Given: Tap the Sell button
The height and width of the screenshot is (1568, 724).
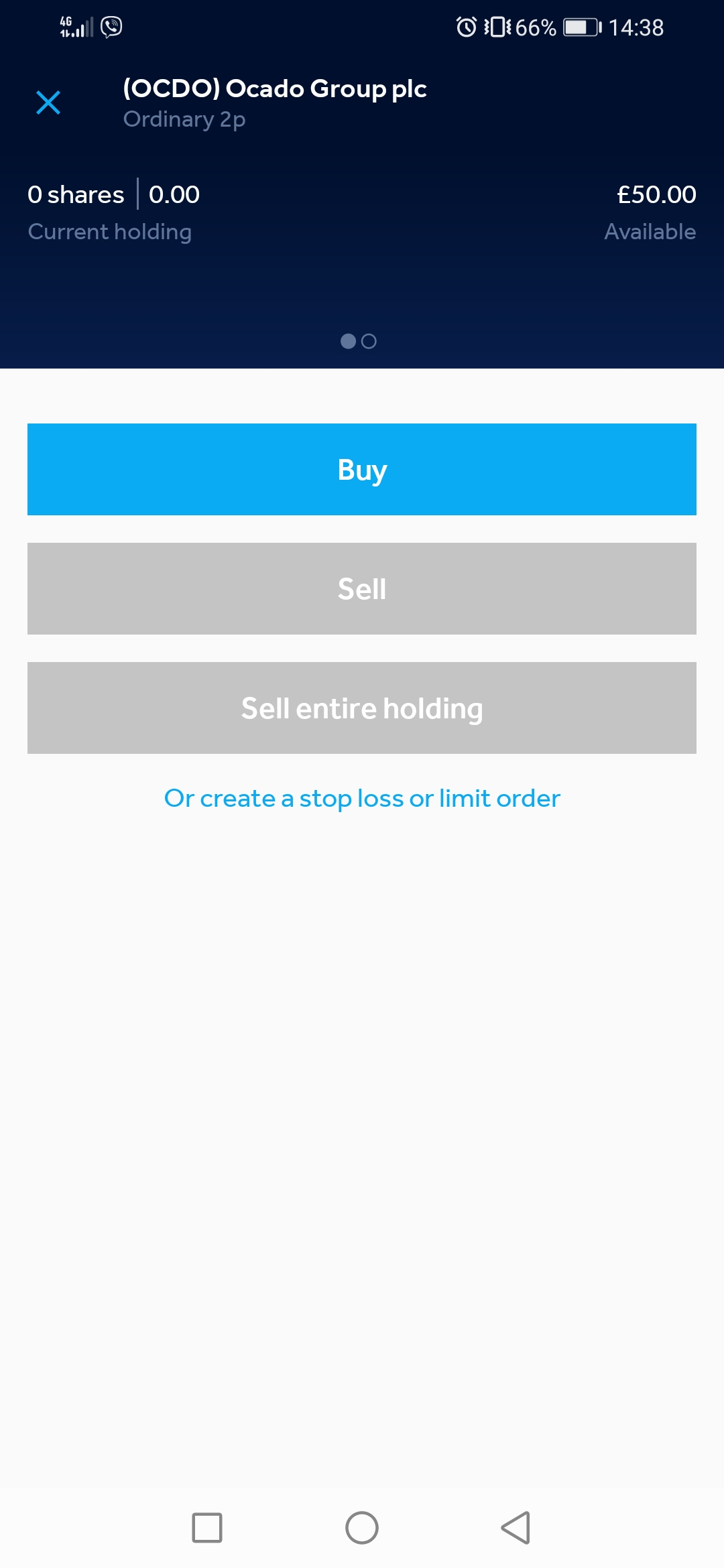Looking at the screenshot, I should pyautogui.click(x=362, y=588).
